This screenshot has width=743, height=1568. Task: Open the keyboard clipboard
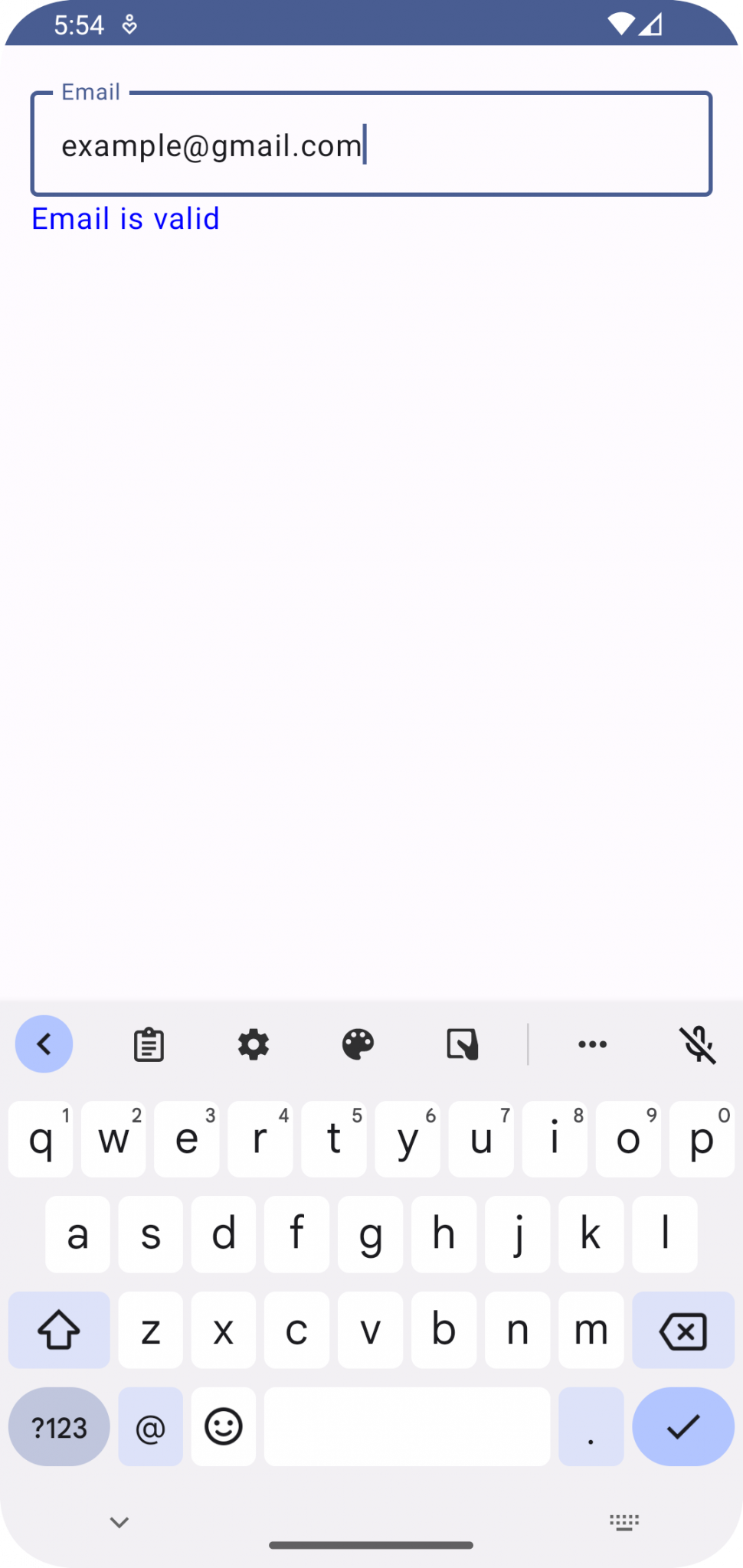[x=149, y=1044]
